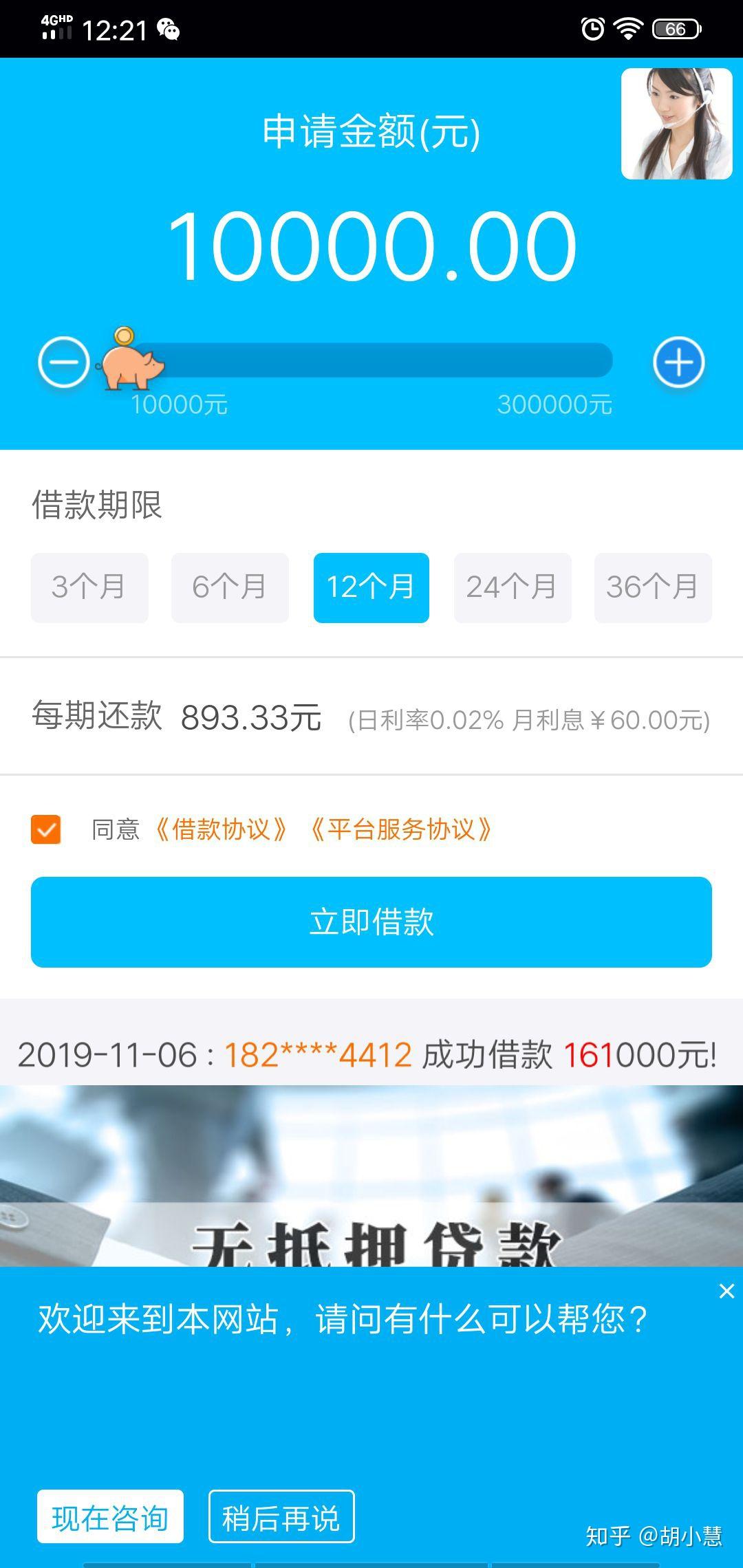Select the 3个月 loan term
This screenshot has width=743, height=1568.
pyautogui.click(x=89, y=588)
